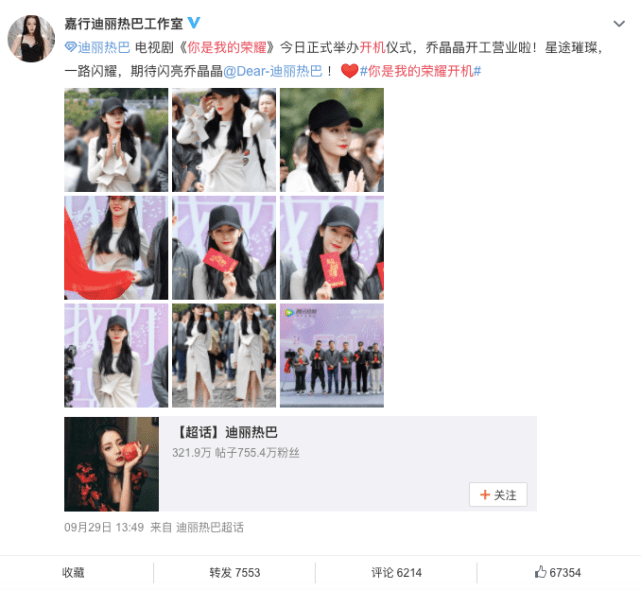Open 嘉行迪丽热巴工作室 profile avatar

(x=31, y=39)
